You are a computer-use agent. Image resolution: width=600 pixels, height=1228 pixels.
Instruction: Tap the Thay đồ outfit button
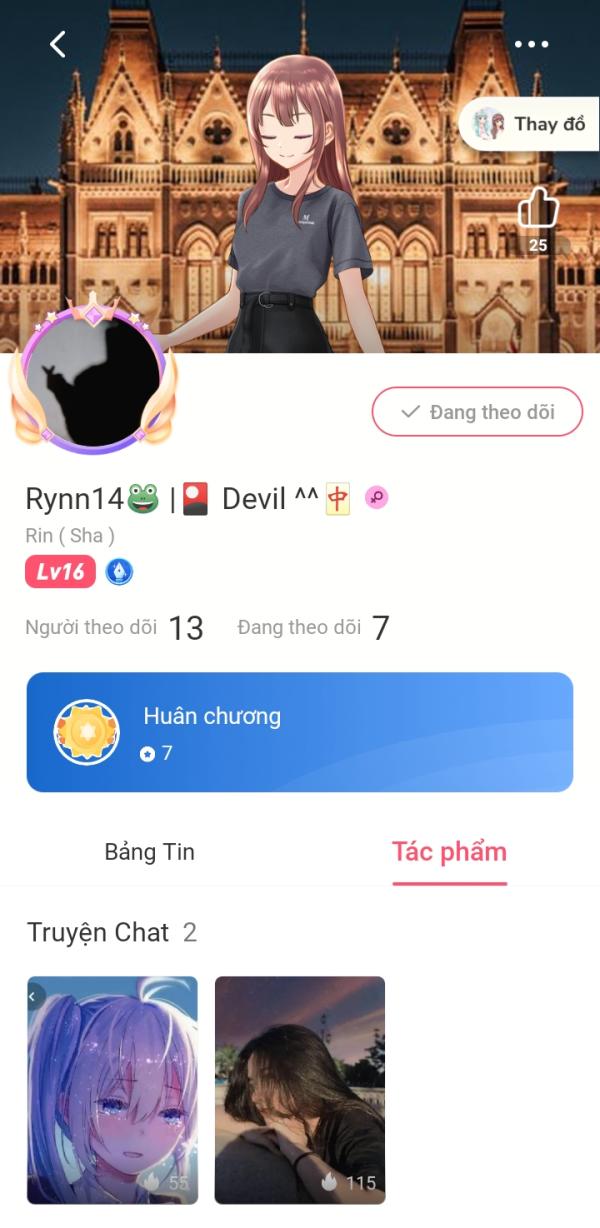click(530, 124)
